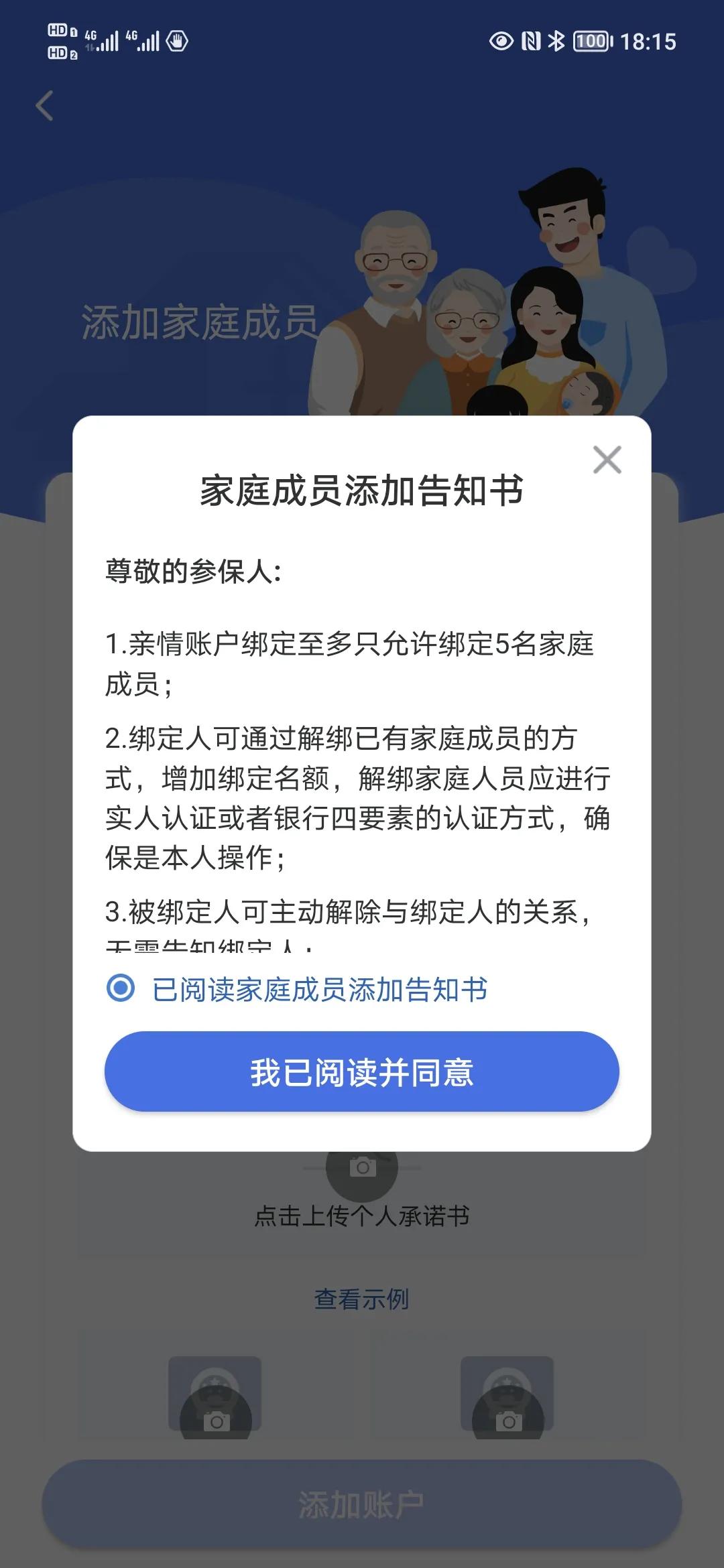This screenshot has height=1568, width=724.
Task: Tap the camera icon under the dialog
Action: coord(362,1166)
